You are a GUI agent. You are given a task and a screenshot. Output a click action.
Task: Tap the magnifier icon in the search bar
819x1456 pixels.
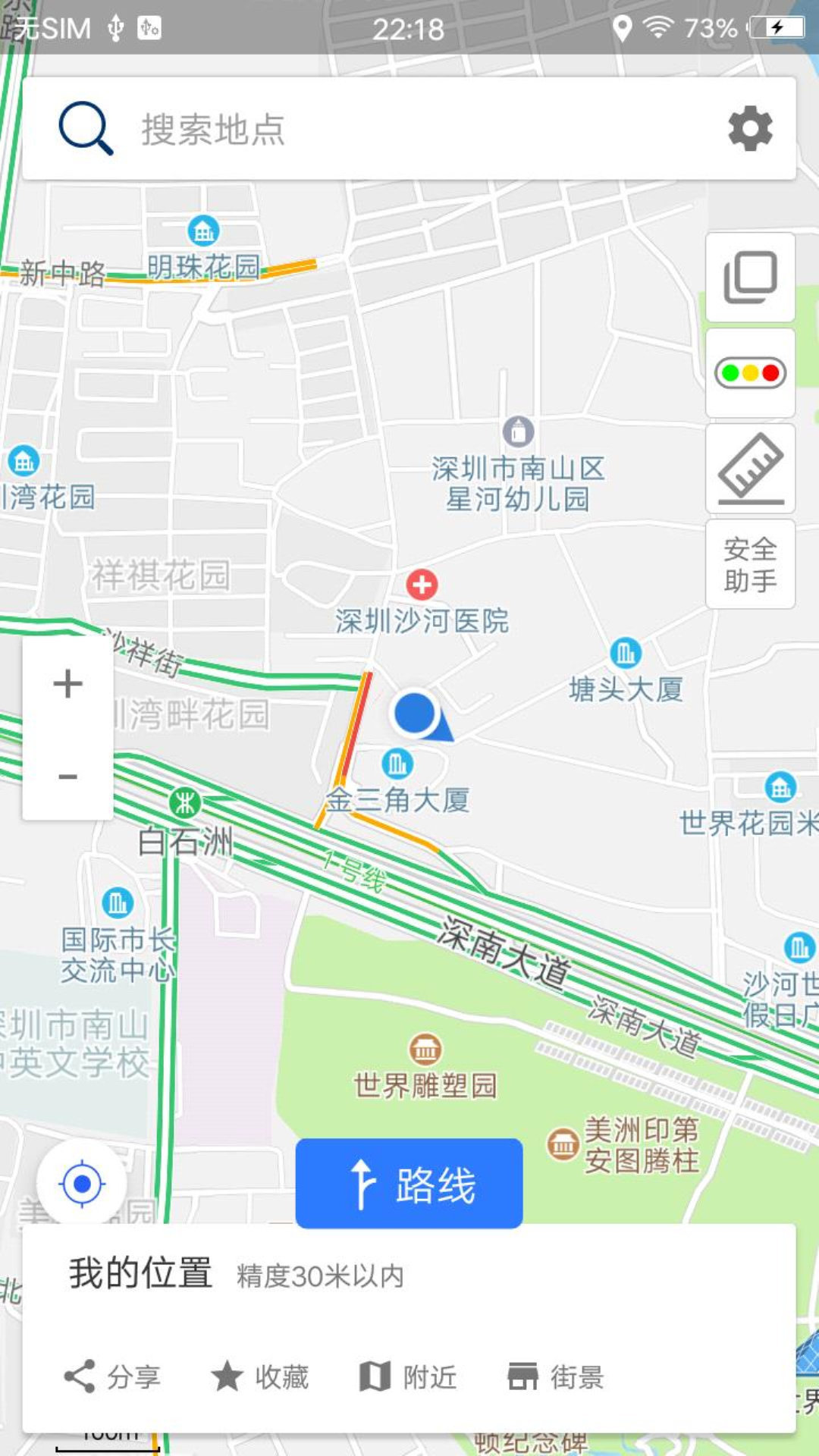85,127
